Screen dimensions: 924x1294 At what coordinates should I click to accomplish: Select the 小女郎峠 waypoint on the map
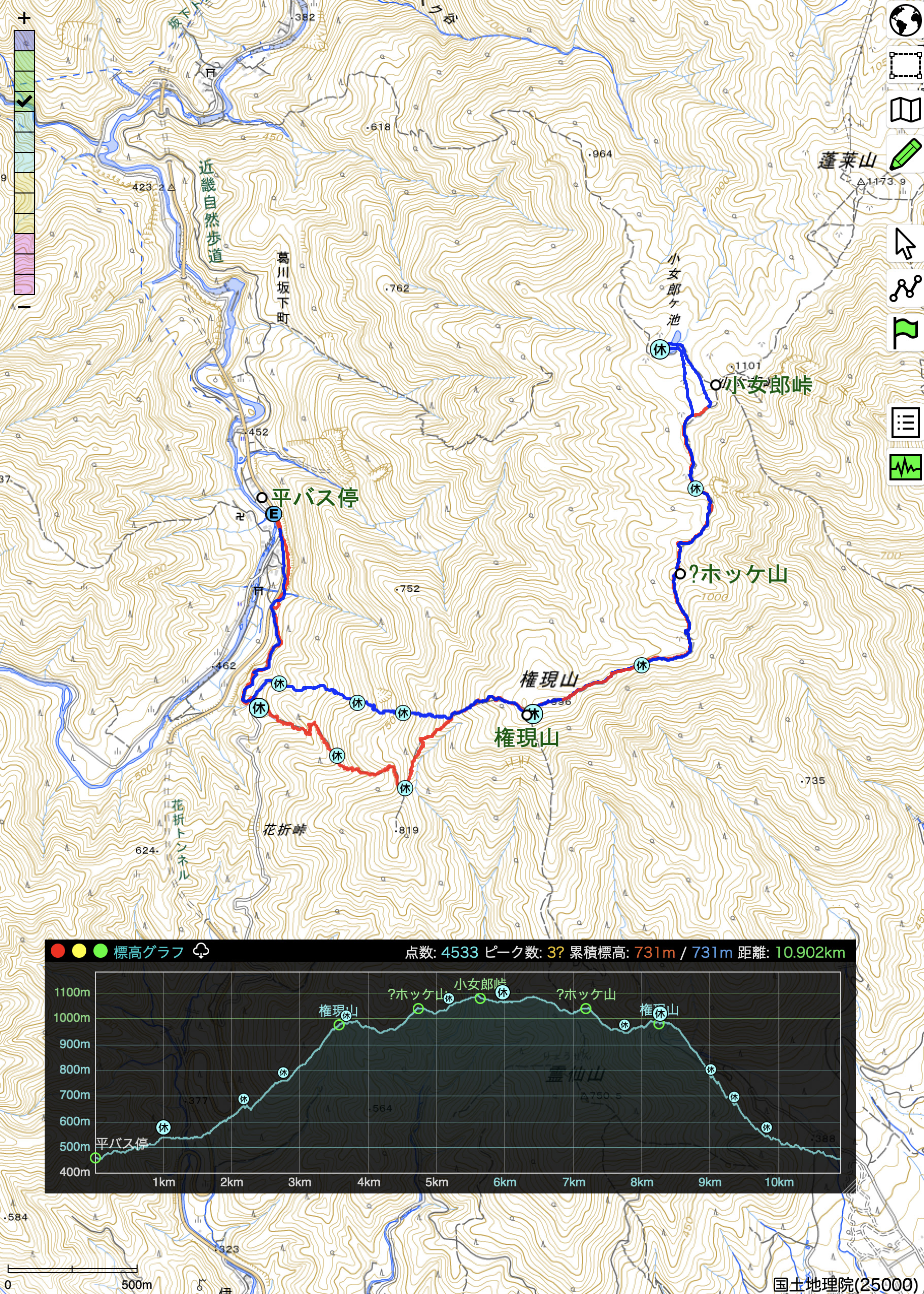coord(715,384)
